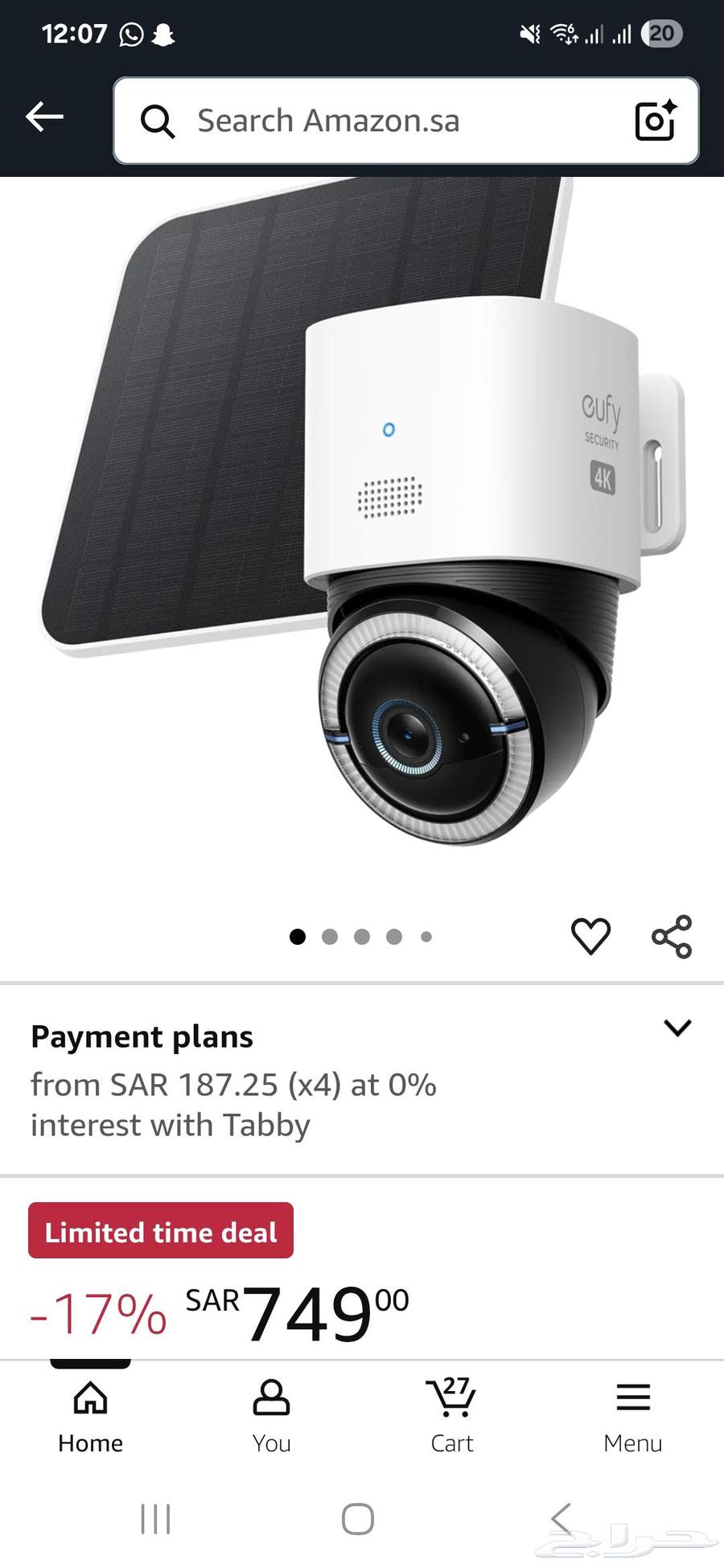This screenshot has height=1568, width=724.
Task: Tap the Limited time deal badge
Action: point(159,1230)
